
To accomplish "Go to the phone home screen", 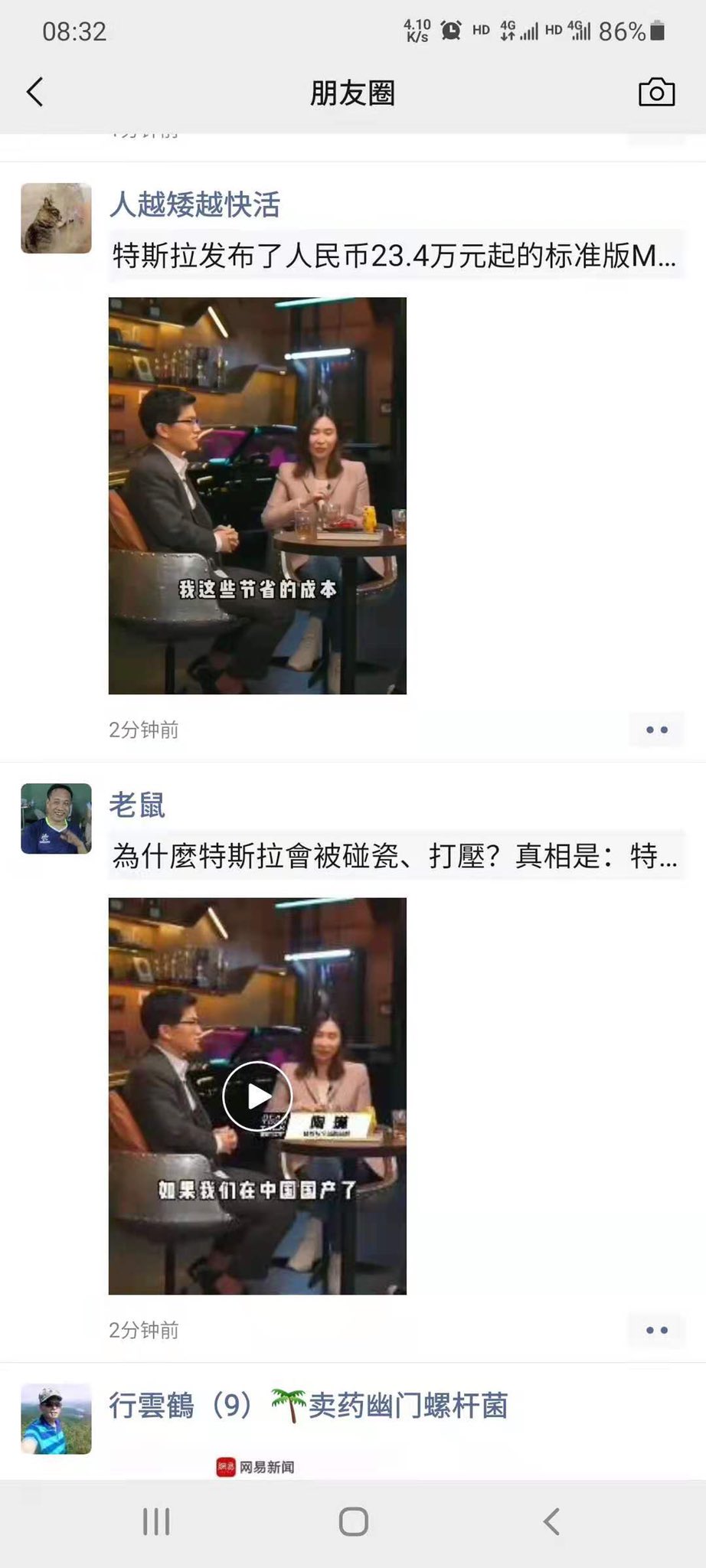I will (353, 1521).
